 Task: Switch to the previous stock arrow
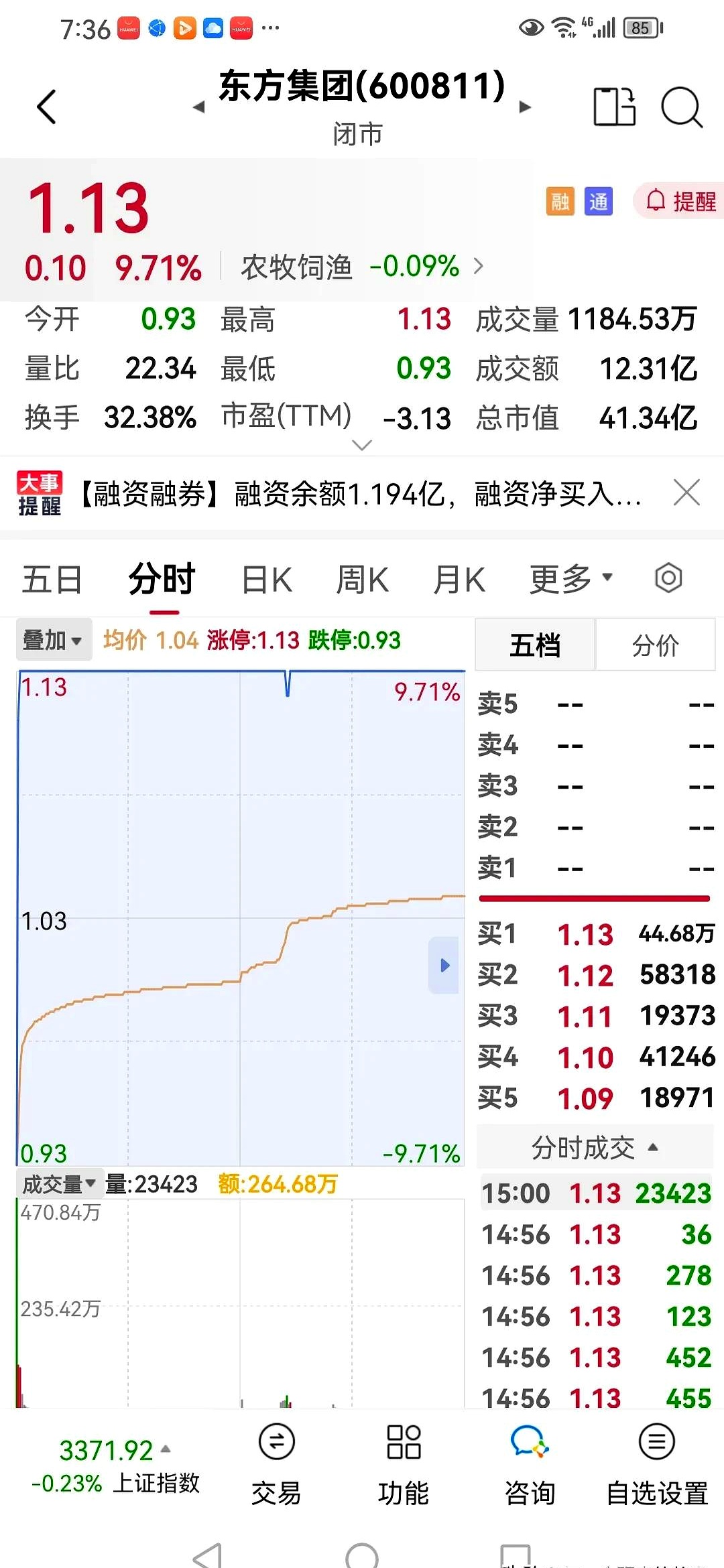198,107
